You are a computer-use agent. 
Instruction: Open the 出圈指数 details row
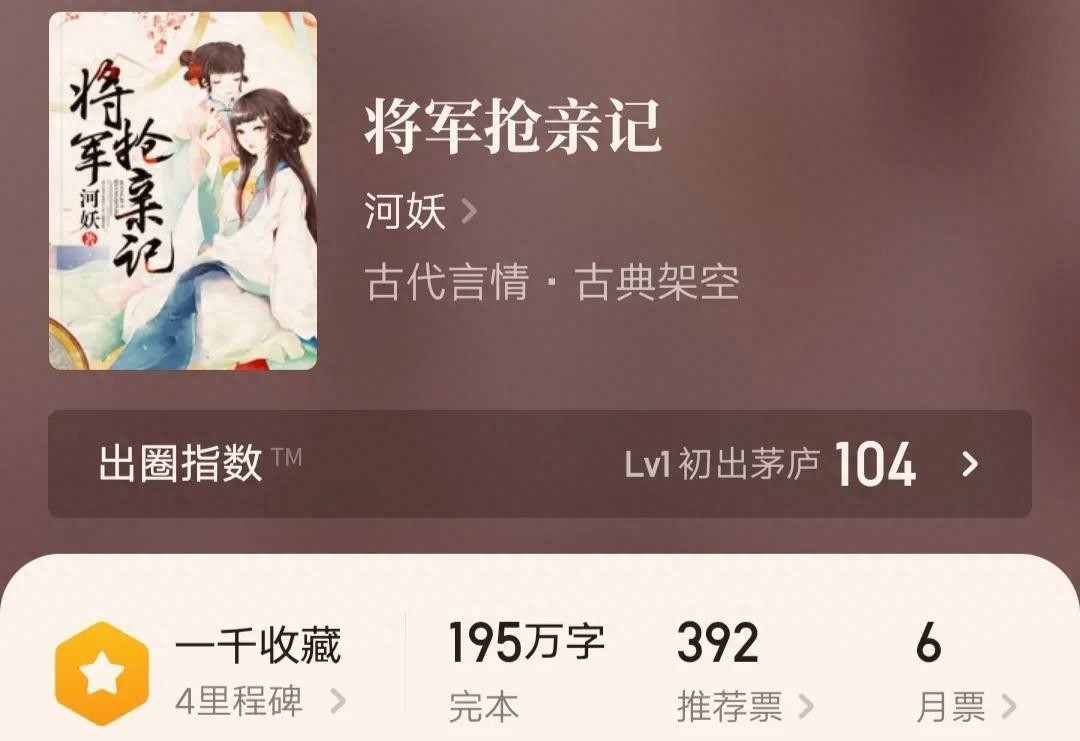pos(540,464)
